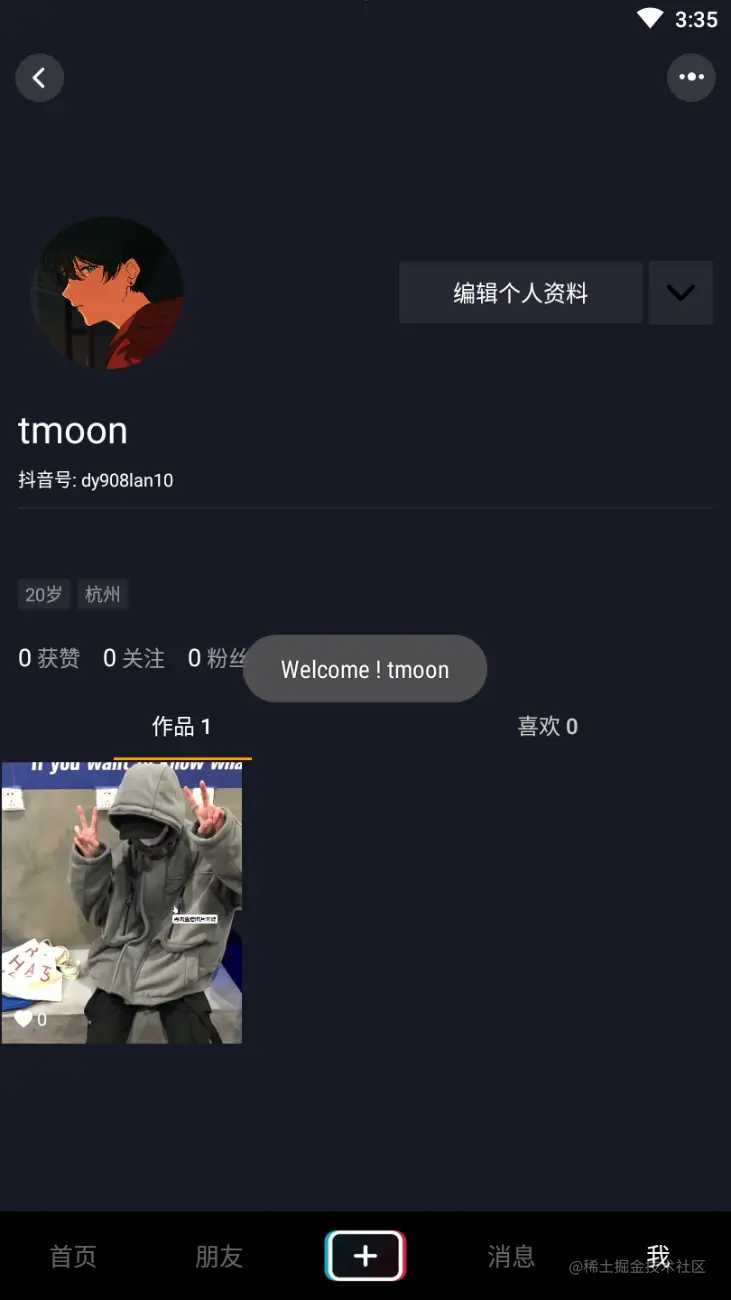The image size is (731, 1300).
Task: Create a new video with the plus button
Action: pos(365,1256)
